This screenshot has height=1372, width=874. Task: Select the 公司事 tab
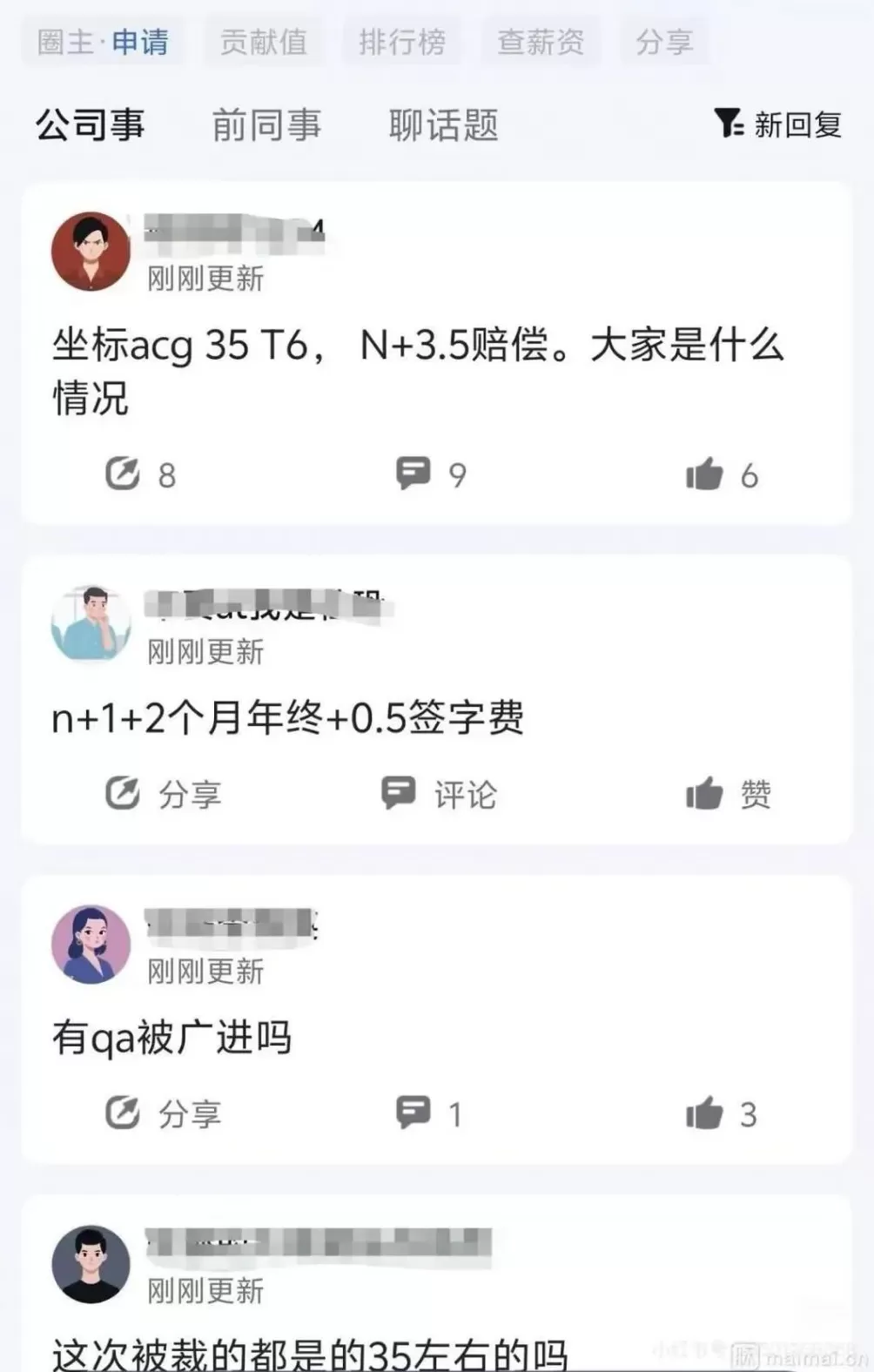pyautogui.click(x=90, y=124)
